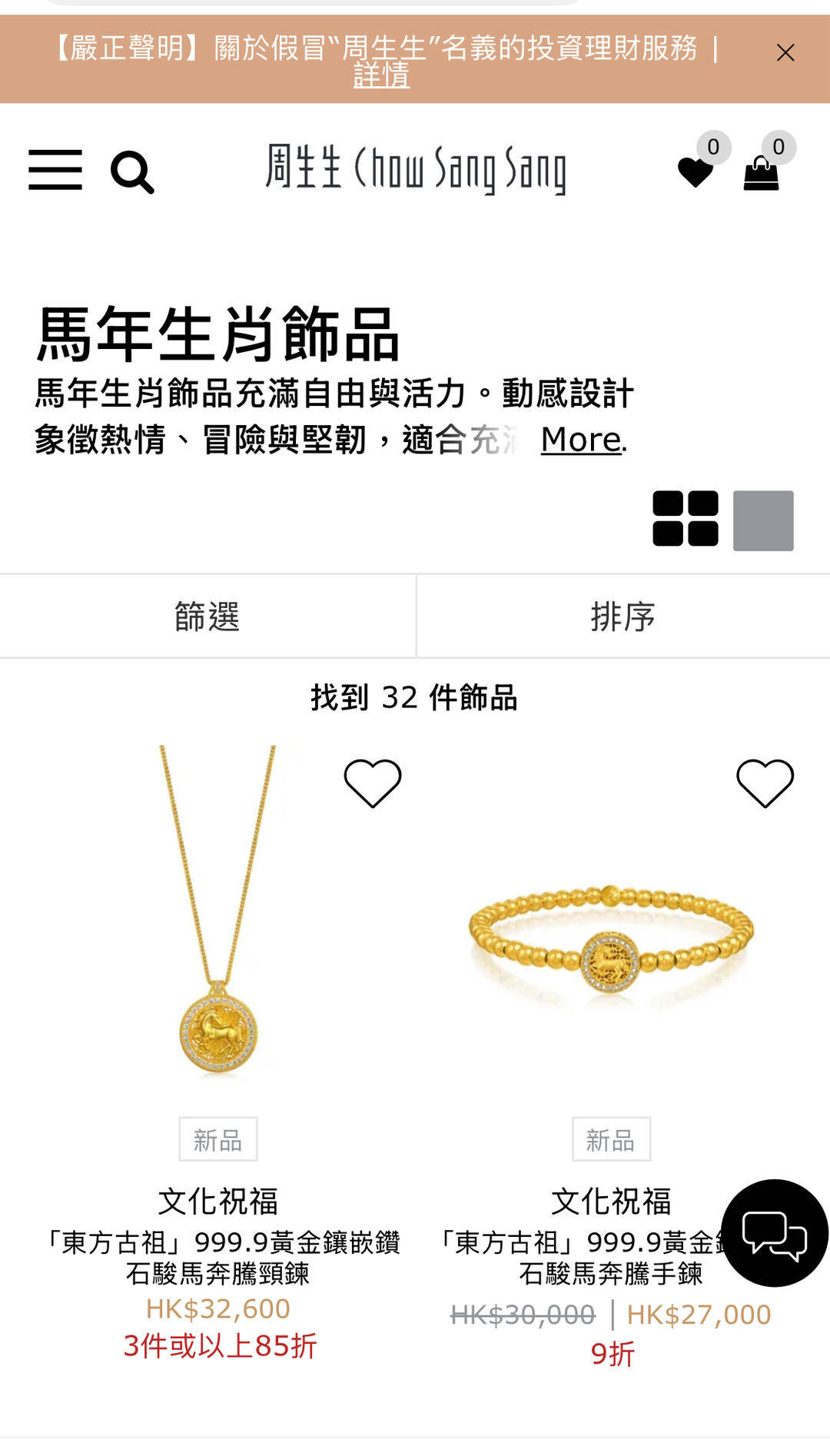Expand description with More link
The width and height of the screenshot is (830, 1456).
coord(583,440)
